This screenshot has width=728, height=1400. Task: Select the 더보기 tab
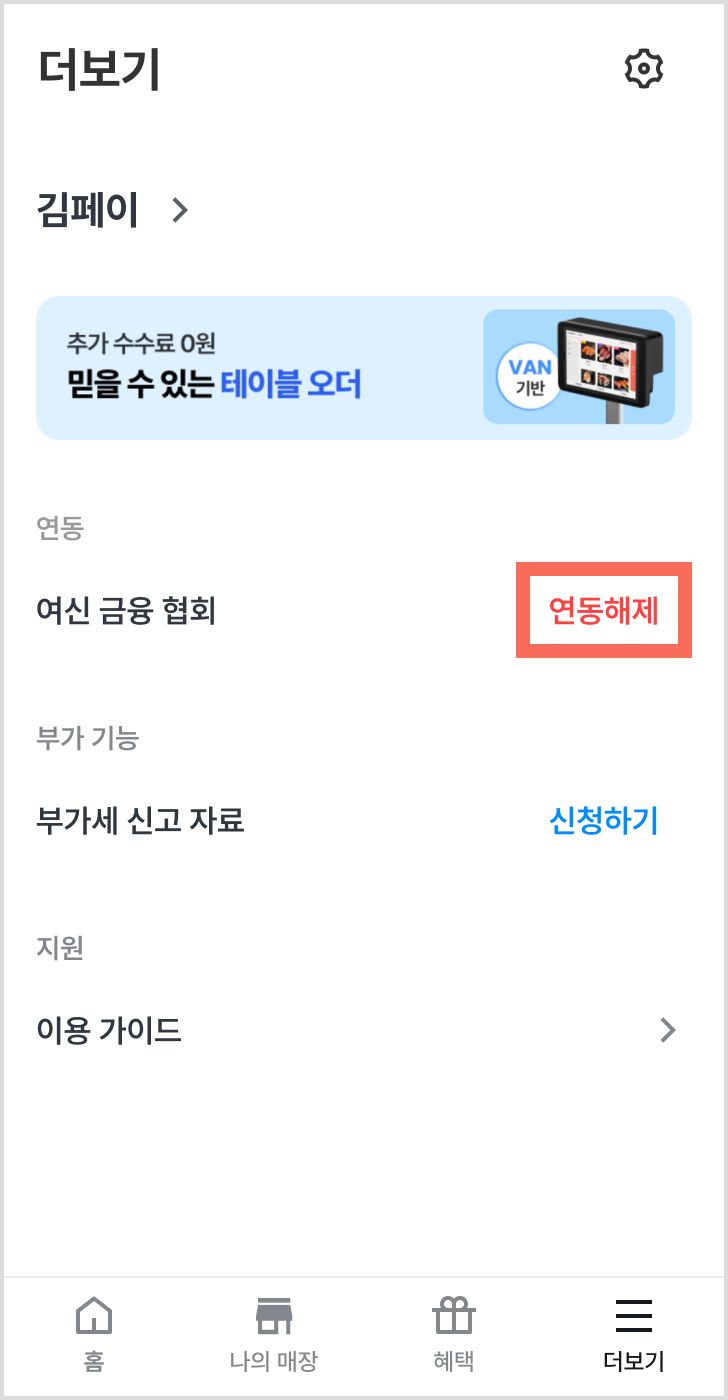tap(634, 1333)
